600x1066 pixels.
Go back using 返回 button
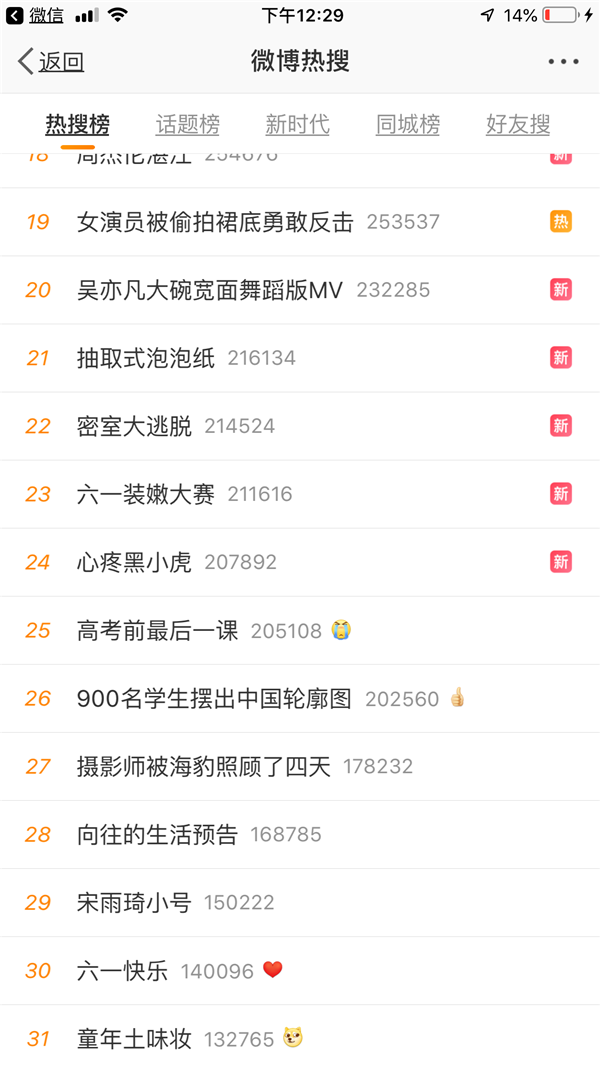51,62
